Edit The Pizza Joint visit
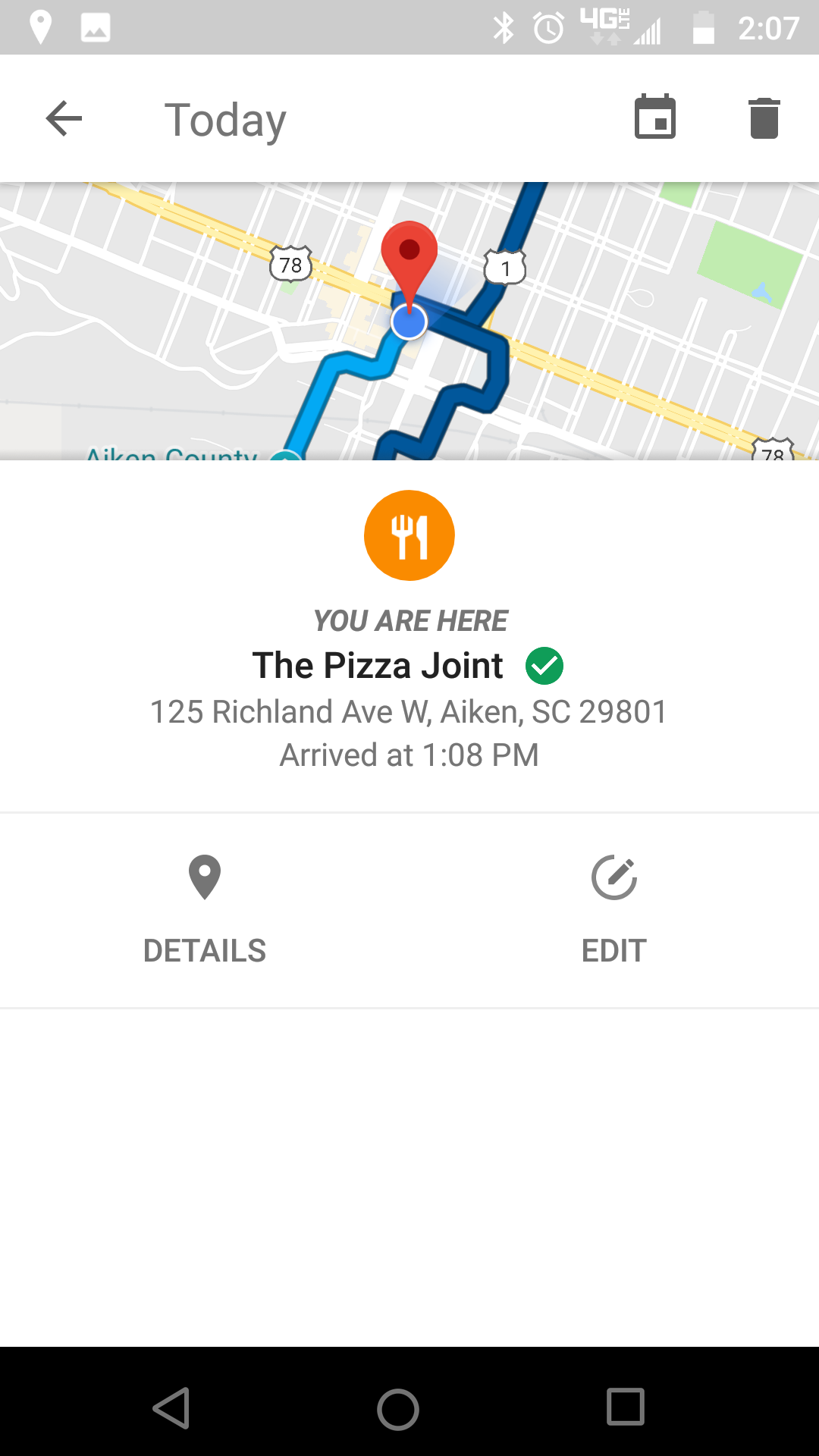The width and height of the screenshot is (819, 1456). click(613, 910)
